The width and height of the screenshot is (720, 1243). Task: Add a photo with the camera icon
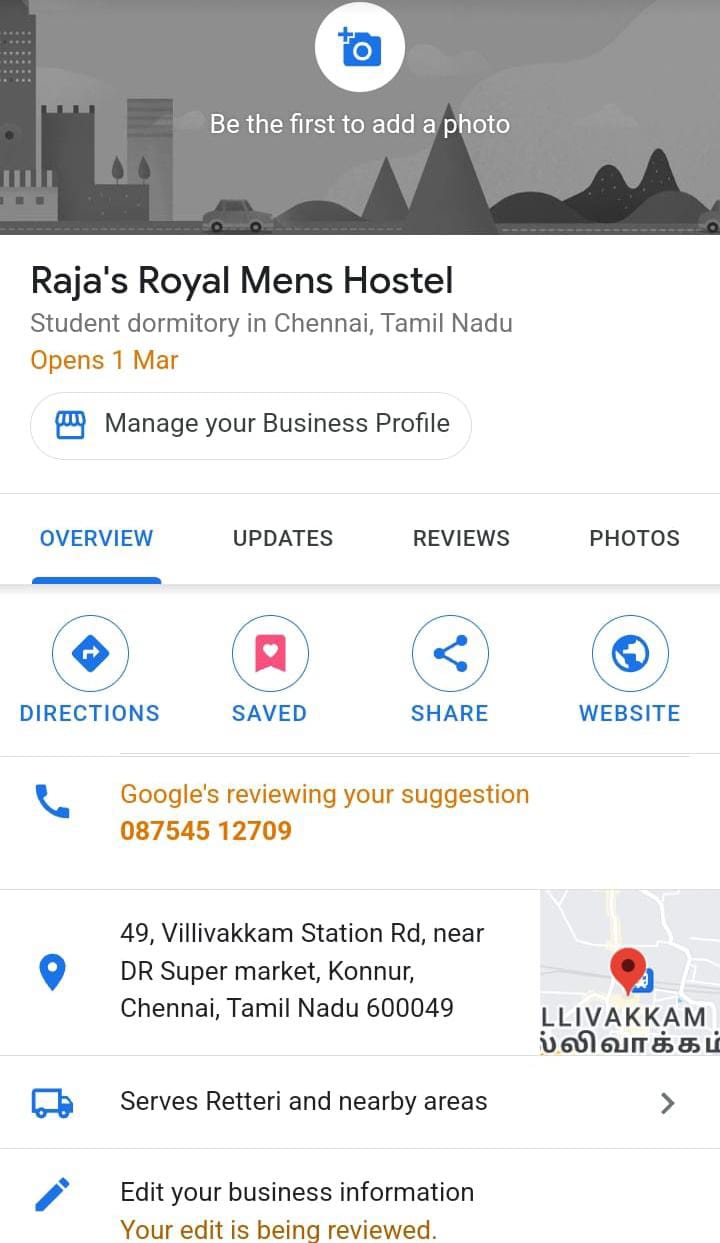359,47
